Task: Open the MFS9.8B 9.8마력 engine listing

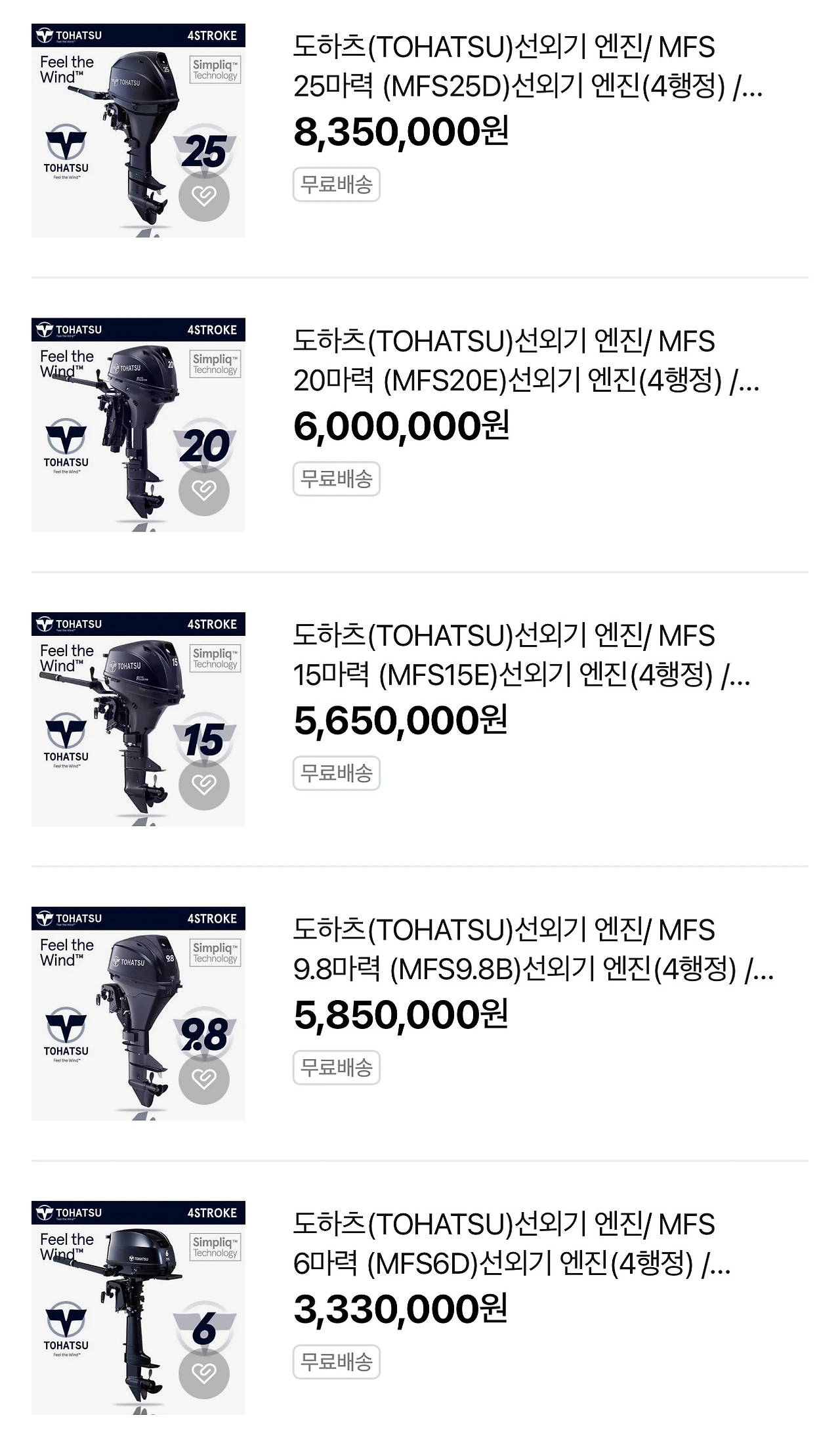Action: pos(534,949)
